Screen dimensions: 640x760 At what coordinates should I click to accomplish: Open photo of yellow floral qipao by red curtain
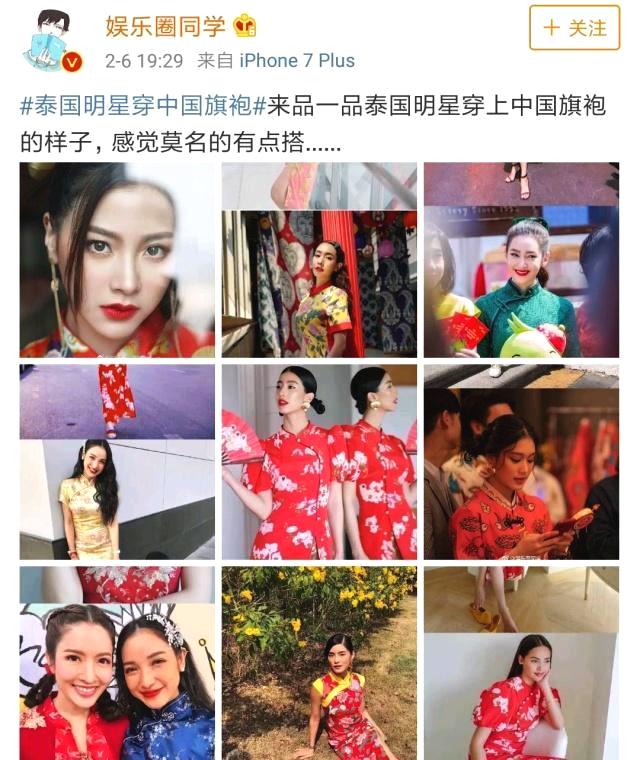(319, 260)
